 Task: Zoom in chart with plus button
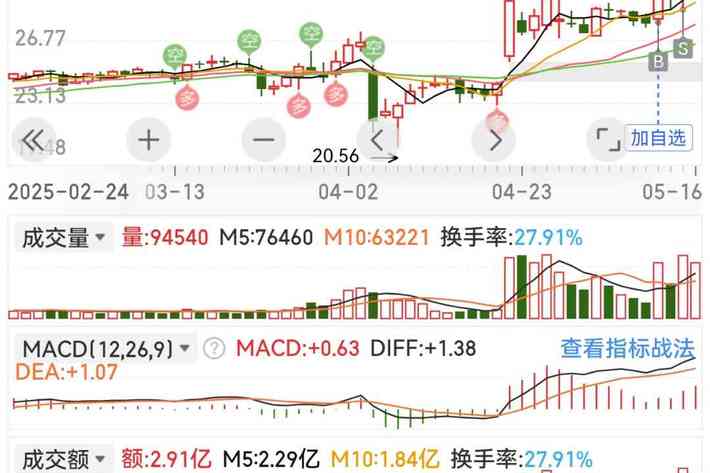tap(148, 139)
